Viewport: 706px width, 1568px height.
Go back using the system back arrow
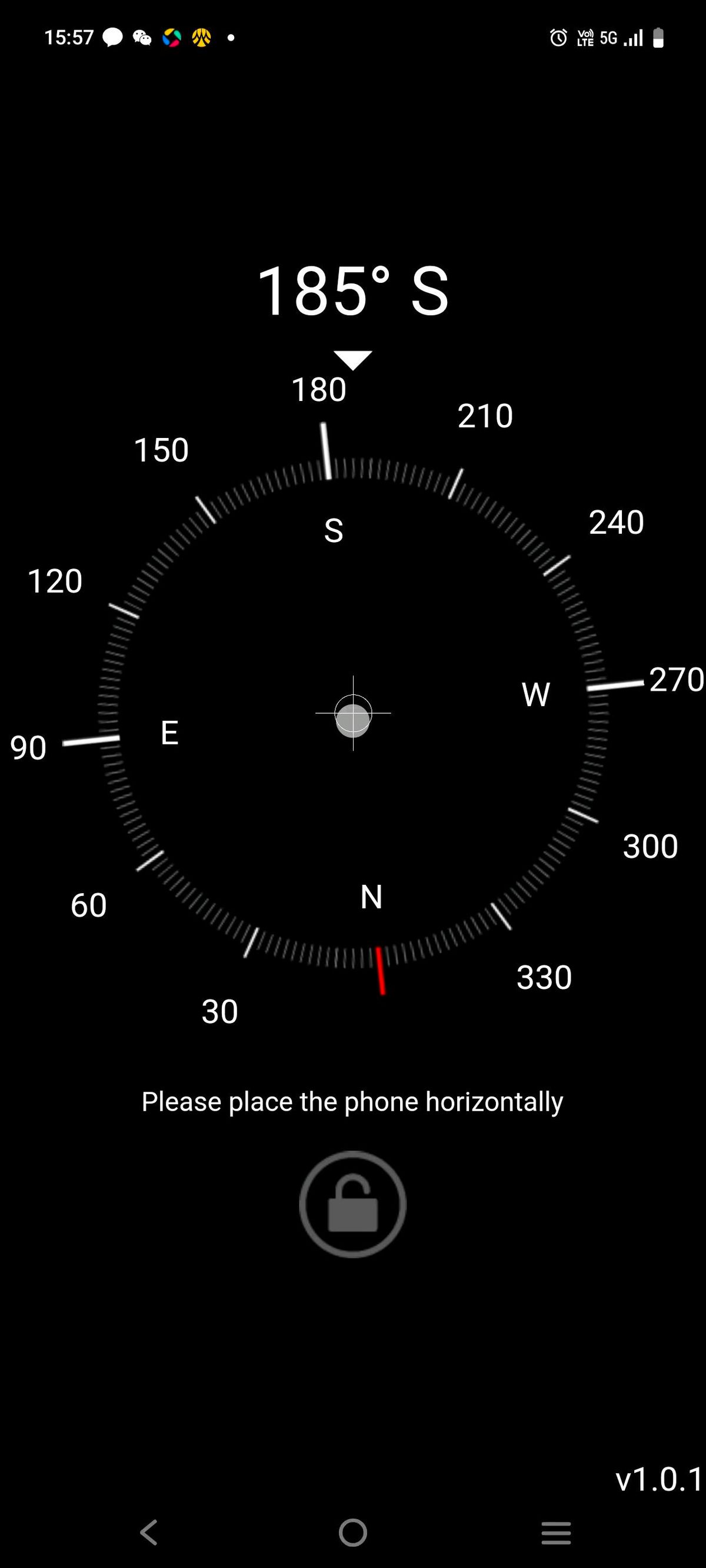pyautogui.click(x=149, y=1532)
